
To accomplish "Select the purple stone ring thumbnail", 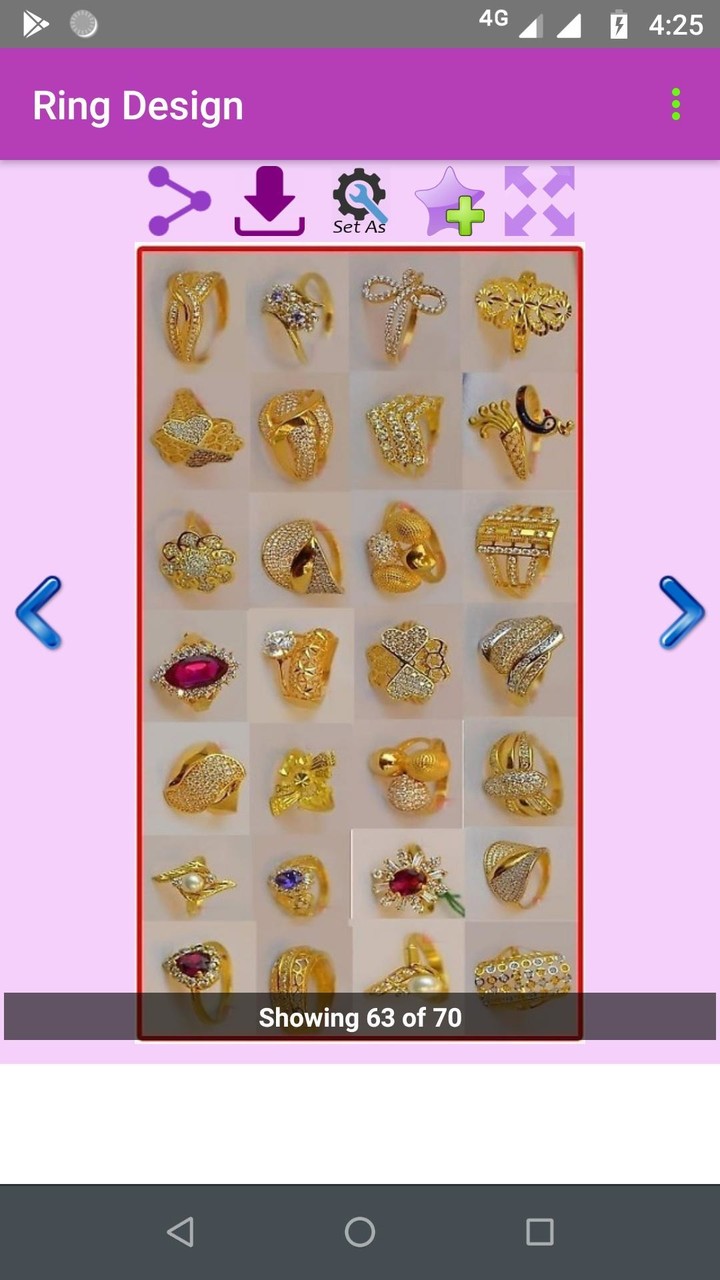I will [298, 878].
